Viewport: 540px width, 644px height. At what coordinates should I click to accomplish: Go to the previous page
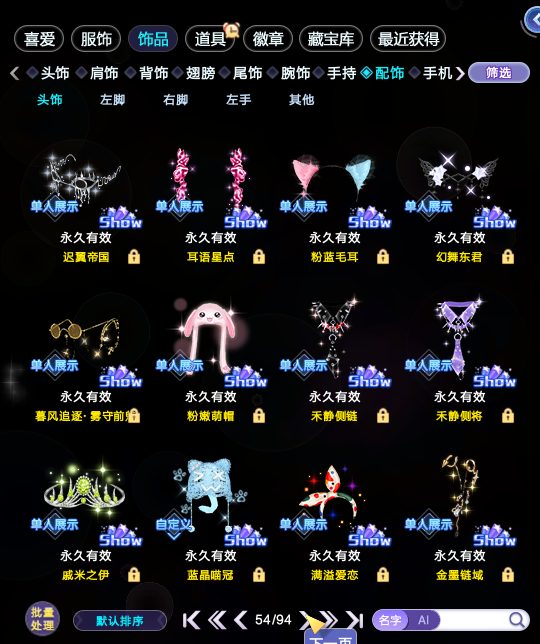(x=241, y=620)
